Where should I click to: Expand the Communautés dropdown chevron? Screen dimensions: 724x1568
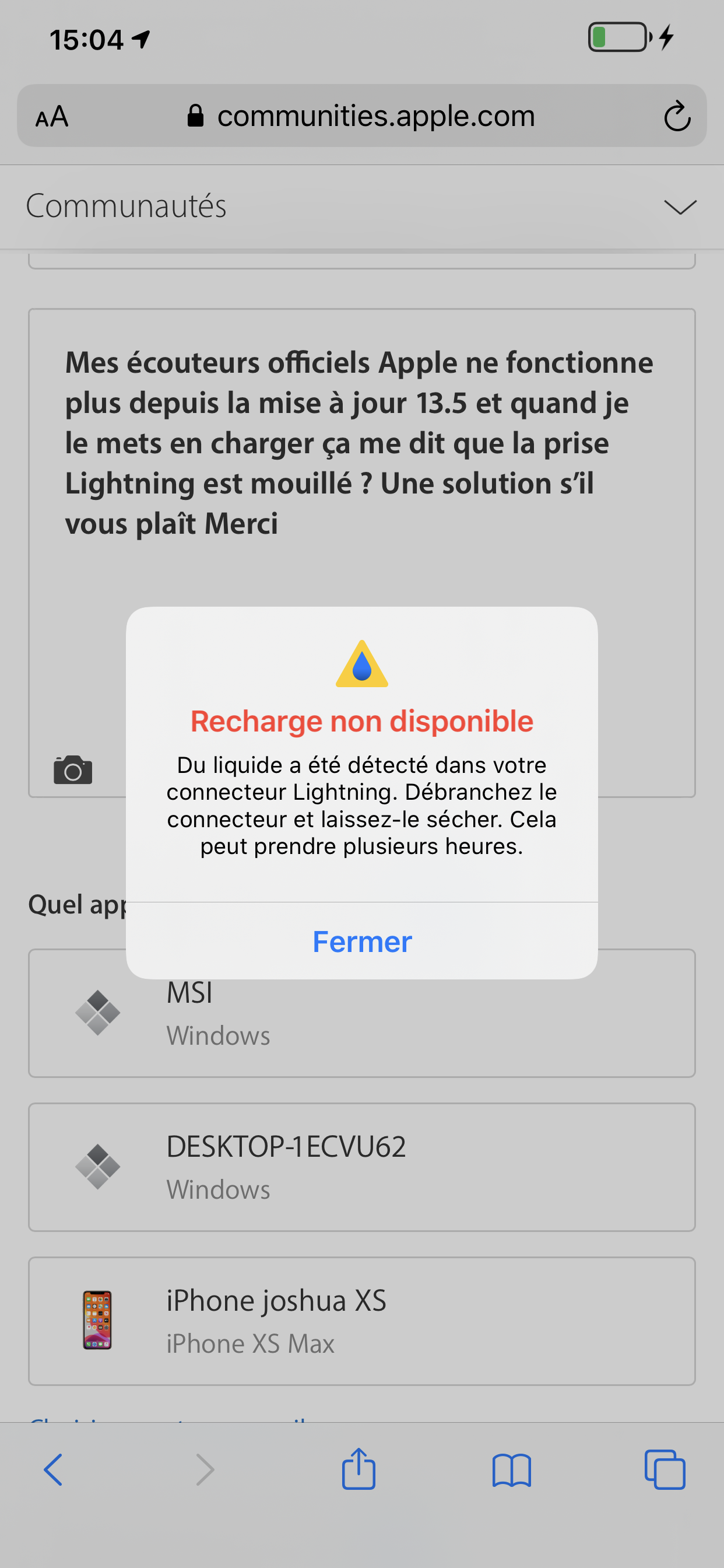(x=680, y=207)
